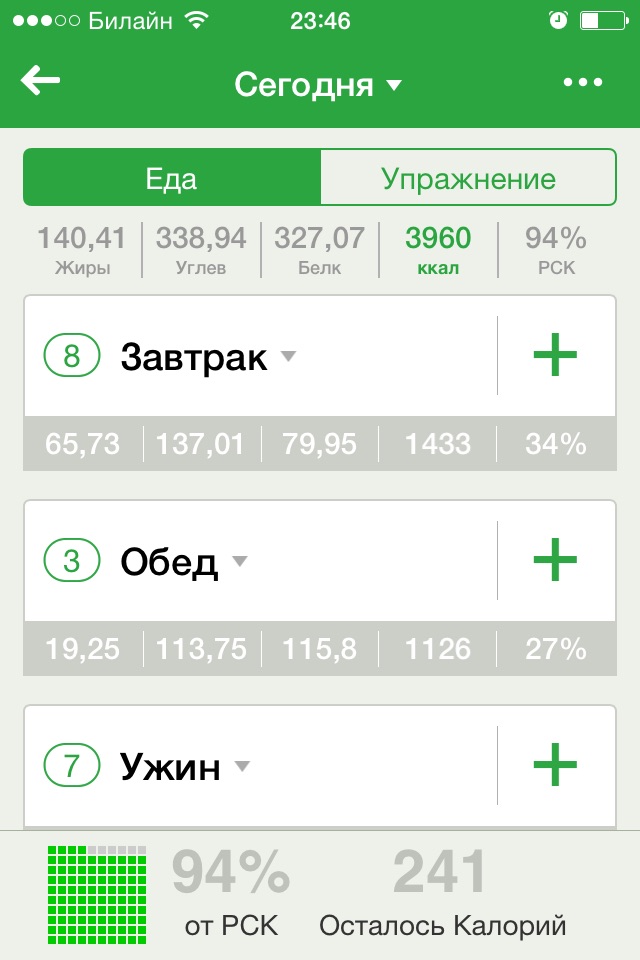The image size is (640, 960).
Task: Add food to Завтрак
Action: [x=555, y=356]
